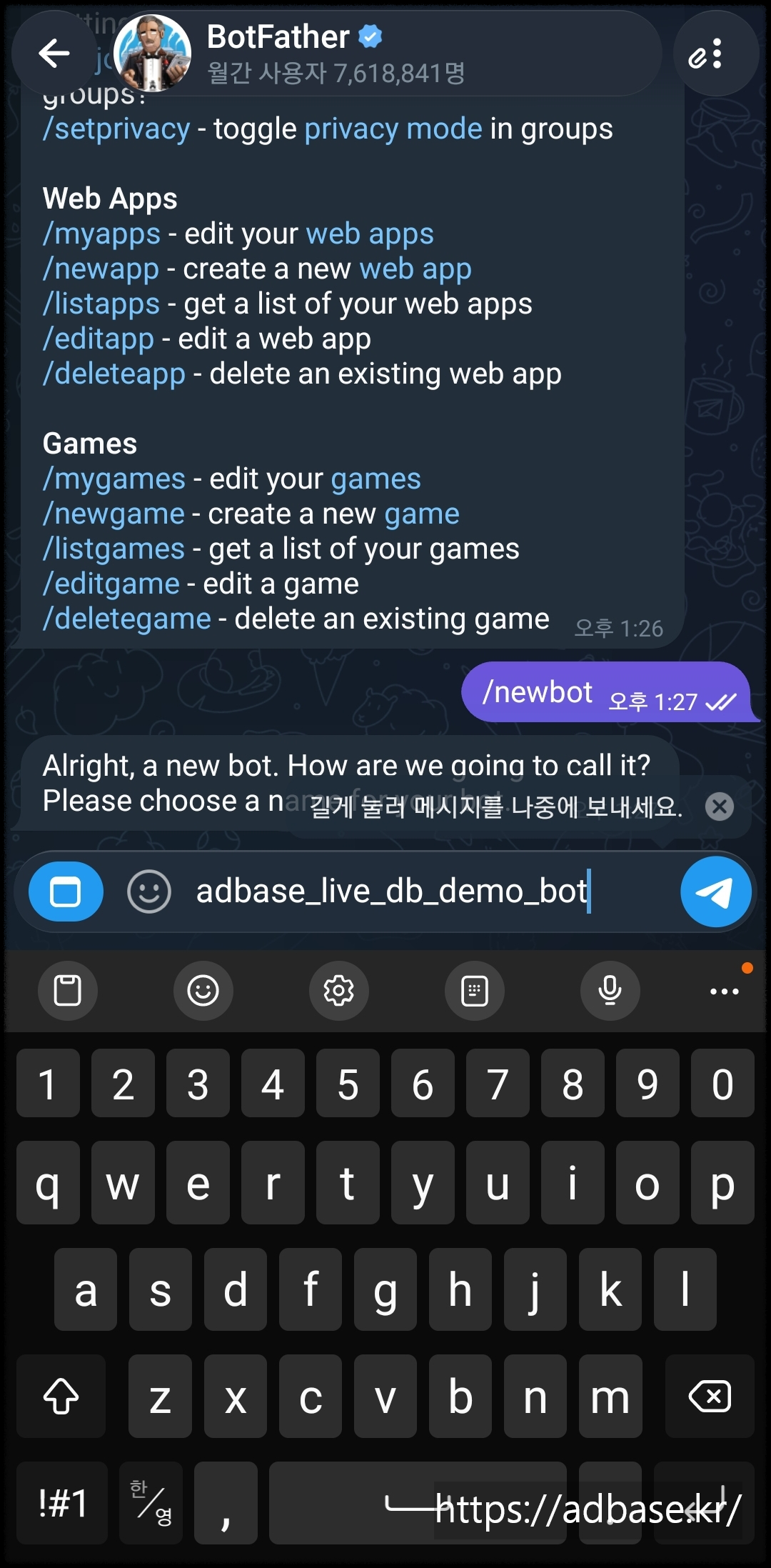The image size is (771, 1568).
Task: Dismiss the scheduled message tooltip
Action: coord(720,807)
